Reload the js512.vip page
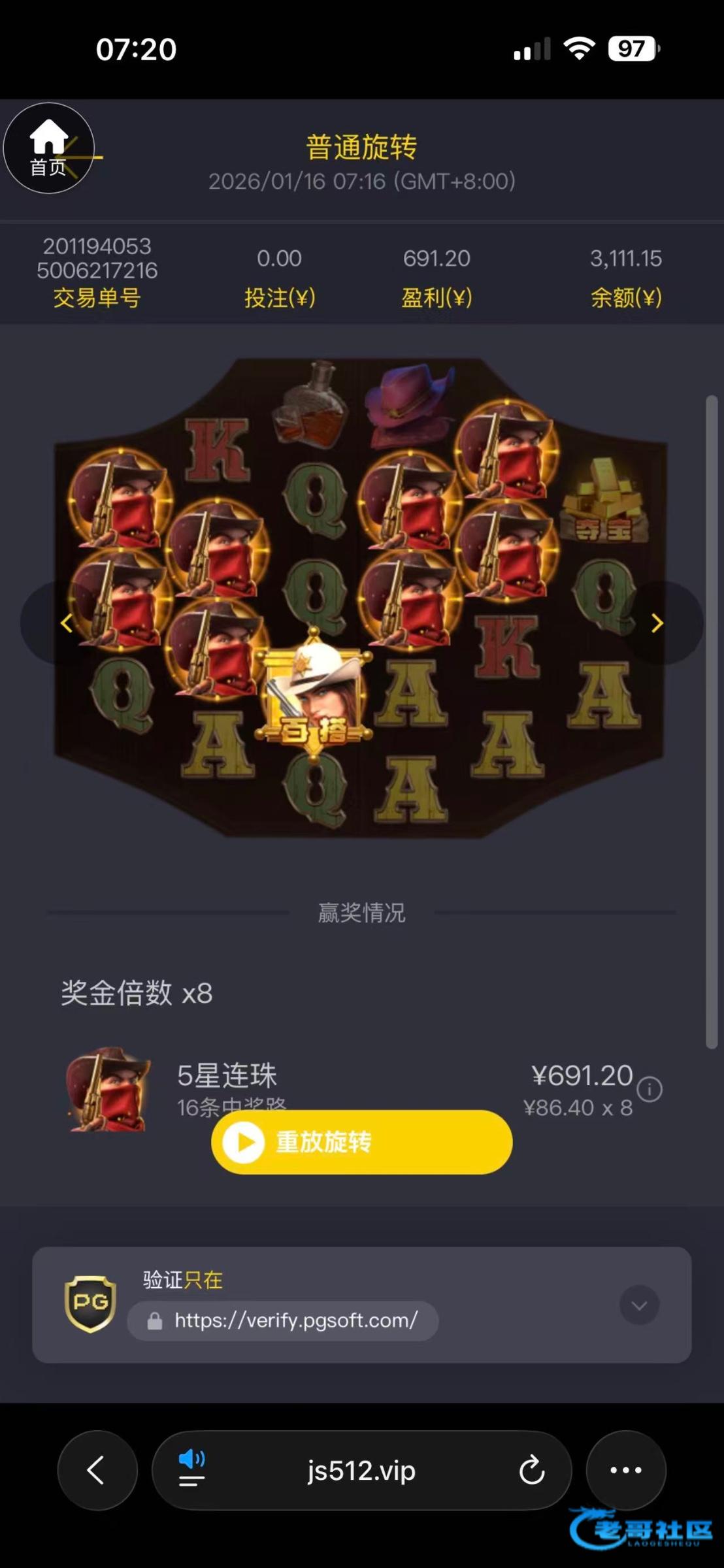 pyautogui.click(x=531, y=1470)
